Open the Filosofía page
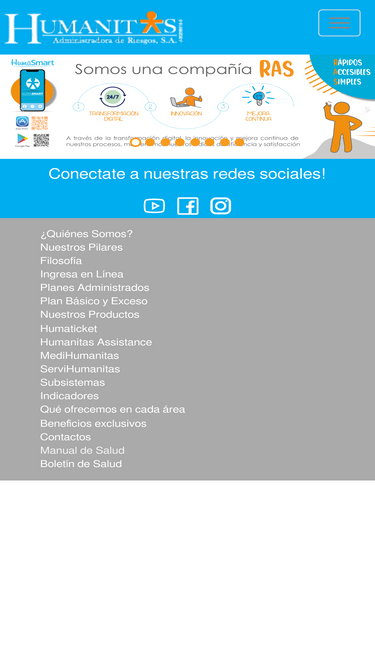Viewport: 375px width, 667px height. (61, 261)
